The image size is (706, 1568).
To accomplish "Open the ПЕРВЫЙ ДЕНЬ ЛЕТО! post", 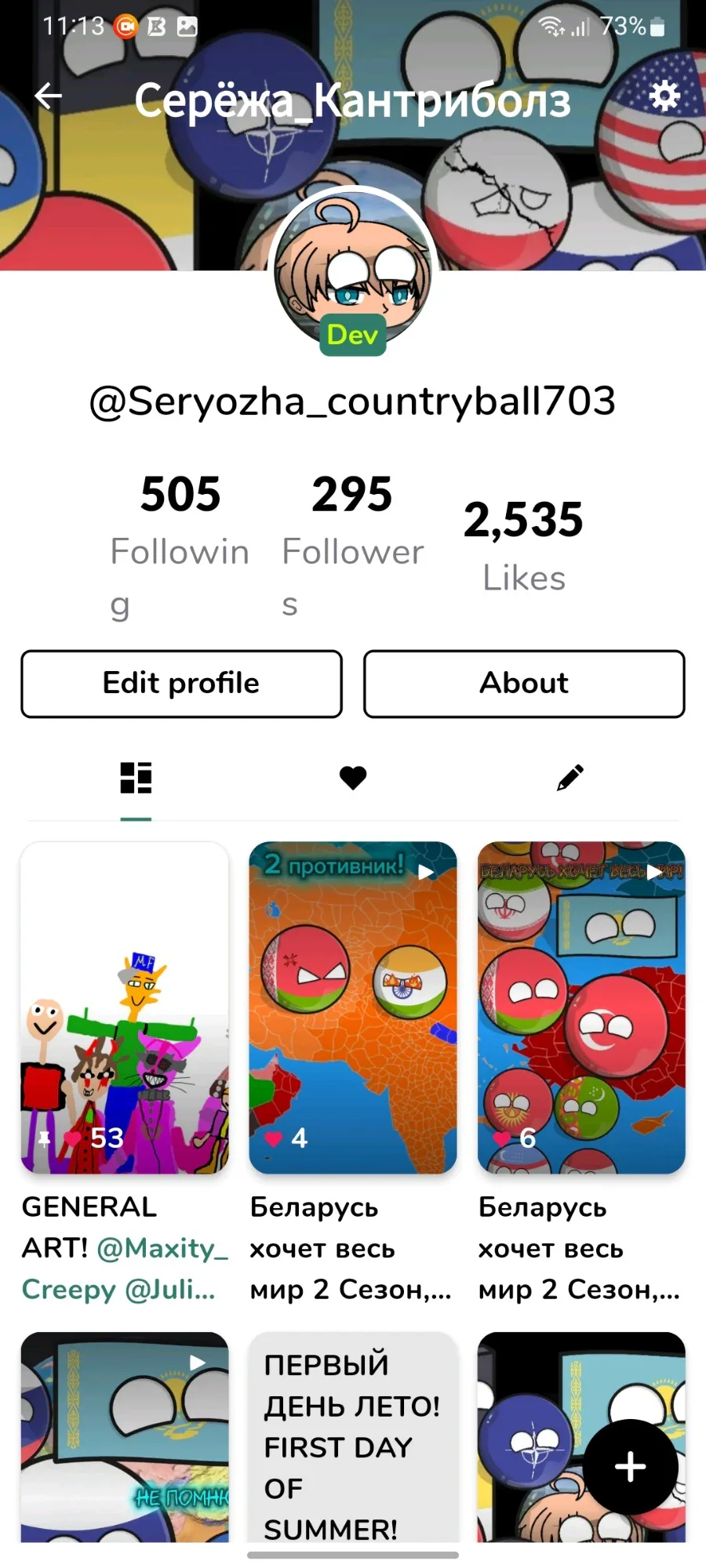I will (353, 1438).
